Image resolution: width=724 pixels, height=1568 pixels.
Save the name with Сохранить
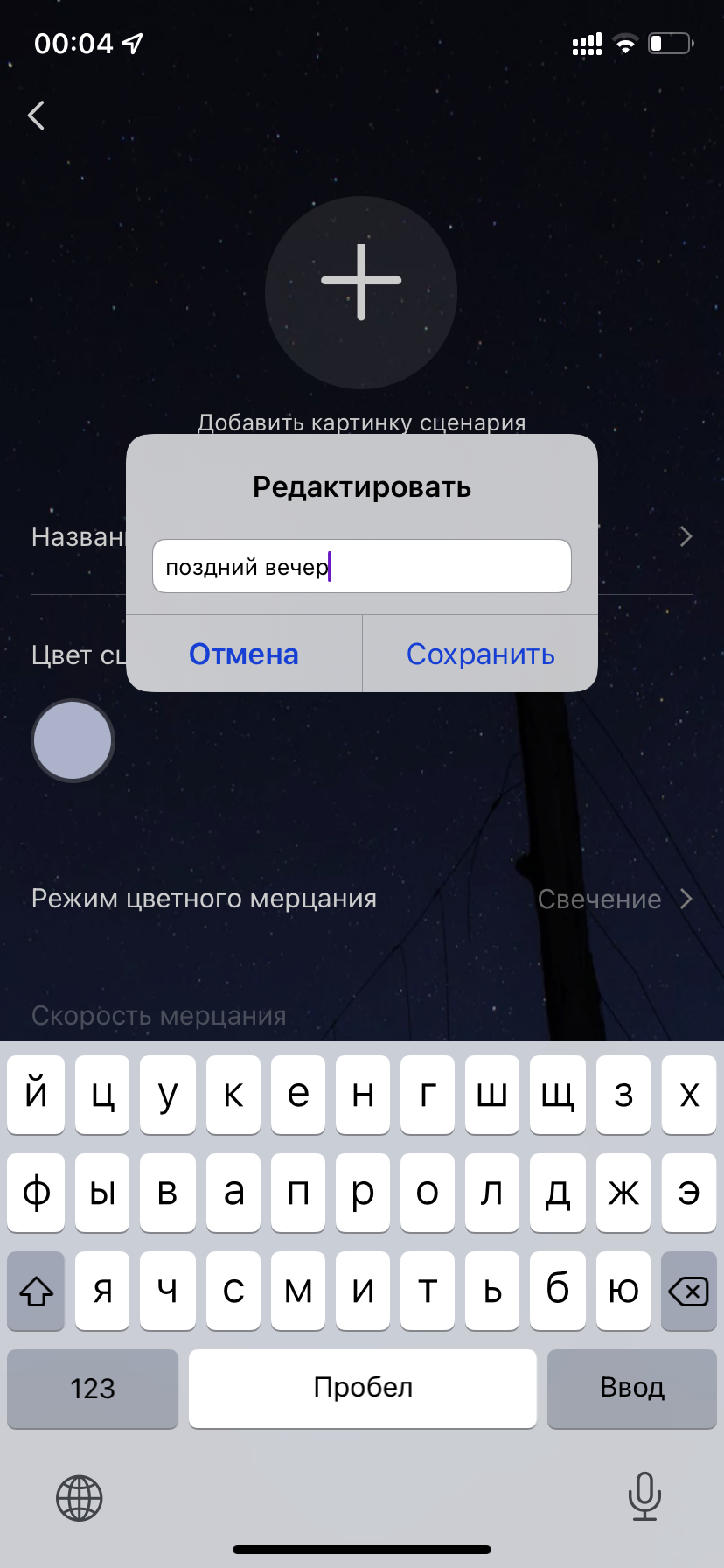[480, 654]
